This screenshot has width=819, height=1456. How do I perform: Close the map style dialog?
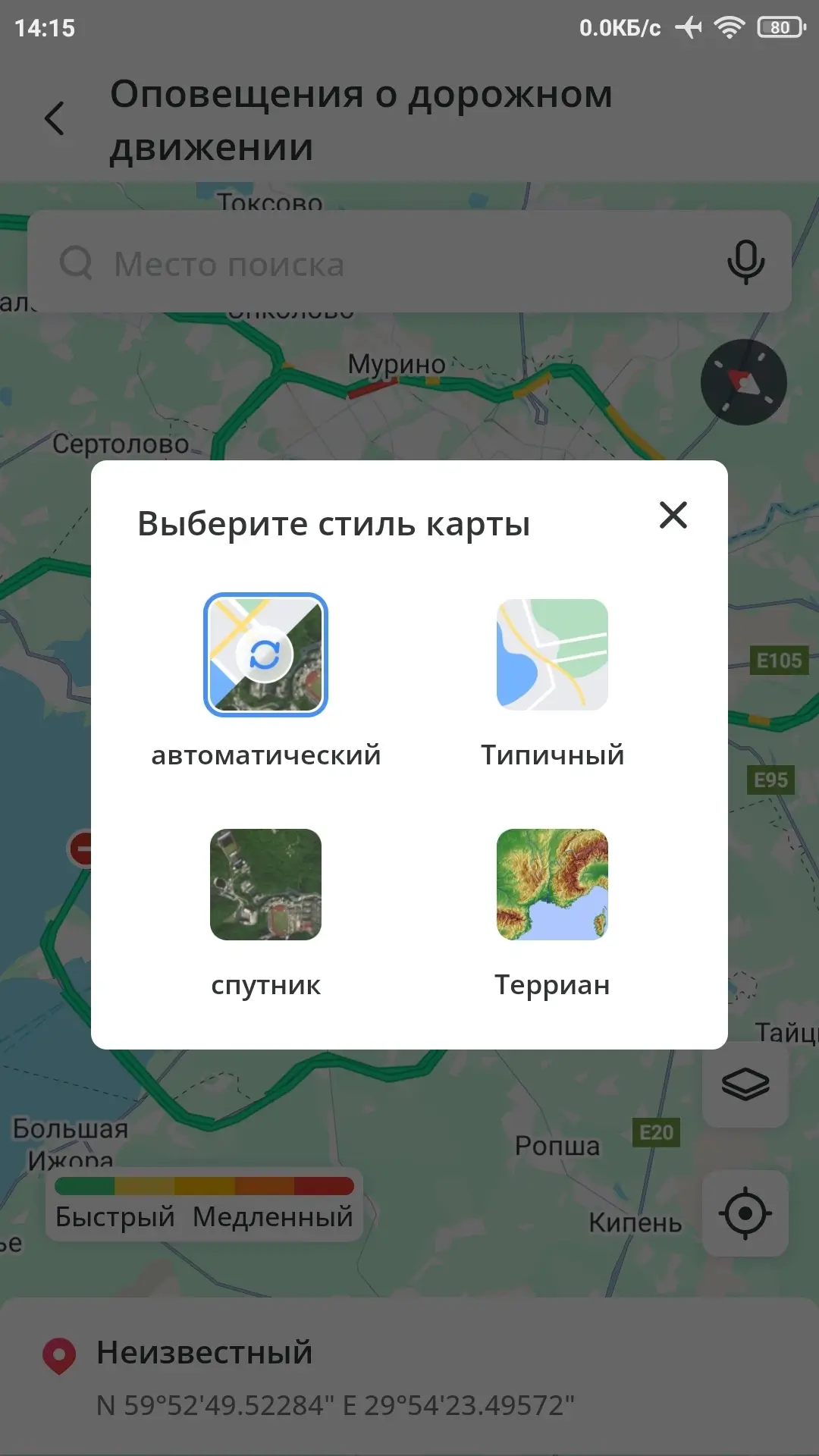(x=673, y=515)
